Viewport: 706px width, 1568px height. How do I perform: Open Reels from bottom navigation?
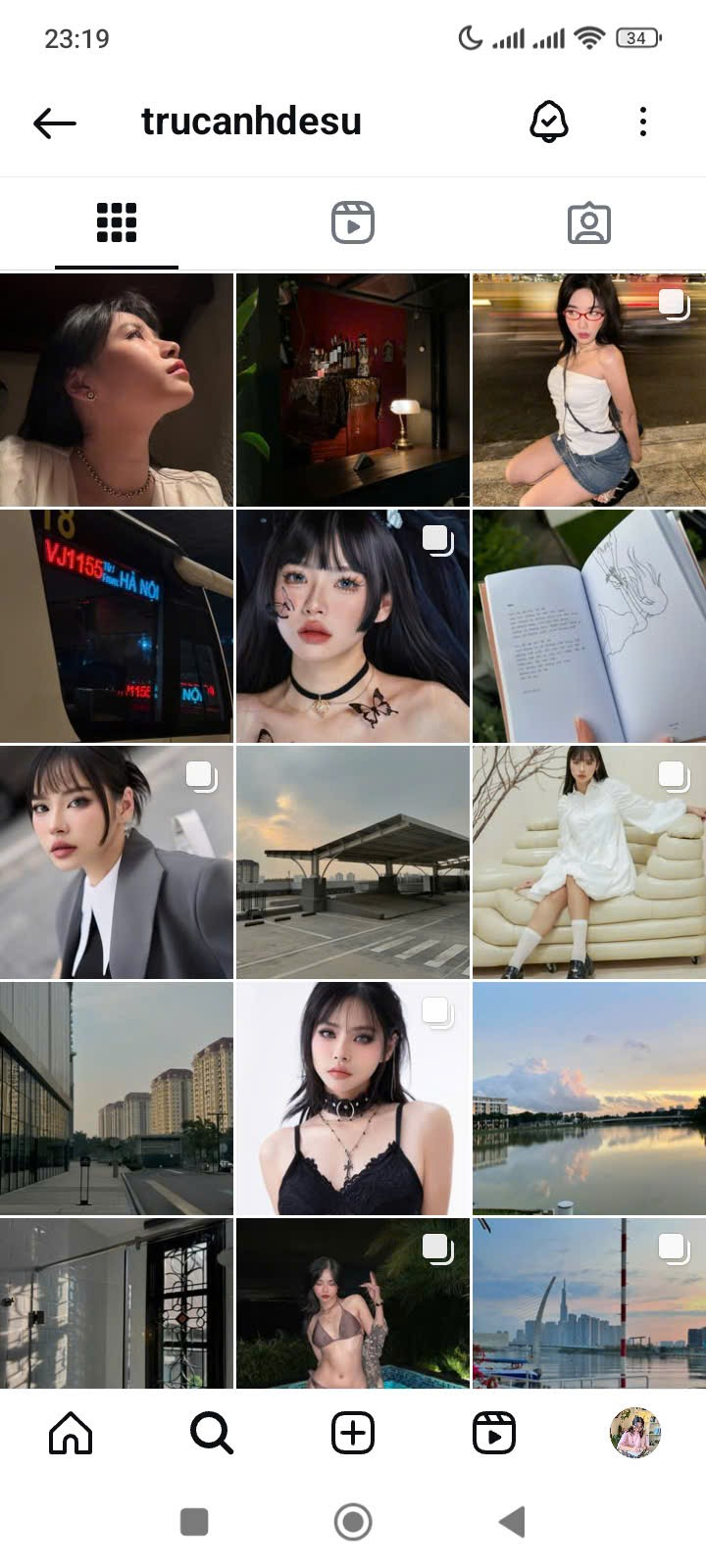click(494, 1434)
